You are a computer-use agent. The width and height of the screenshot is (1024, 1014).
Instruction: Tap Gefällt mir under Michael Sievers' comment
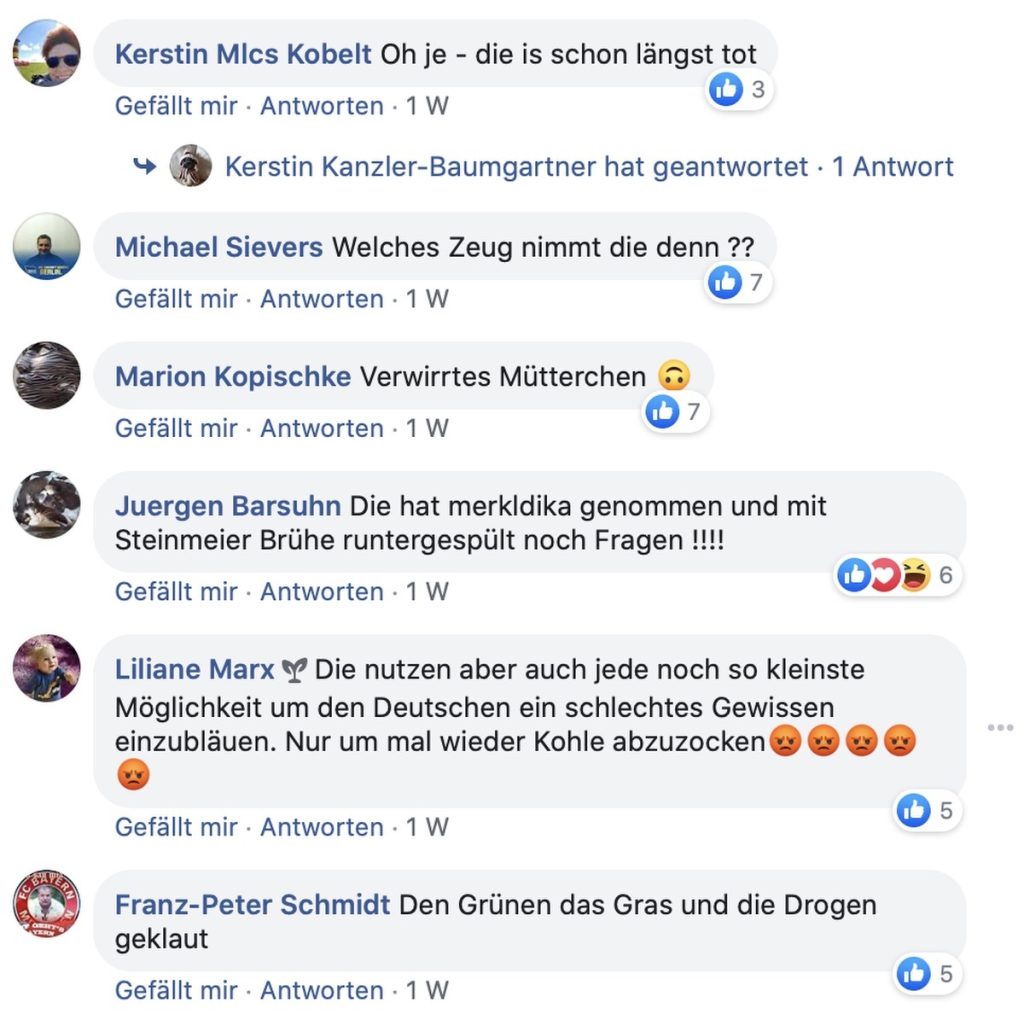(x=176, y=299)
